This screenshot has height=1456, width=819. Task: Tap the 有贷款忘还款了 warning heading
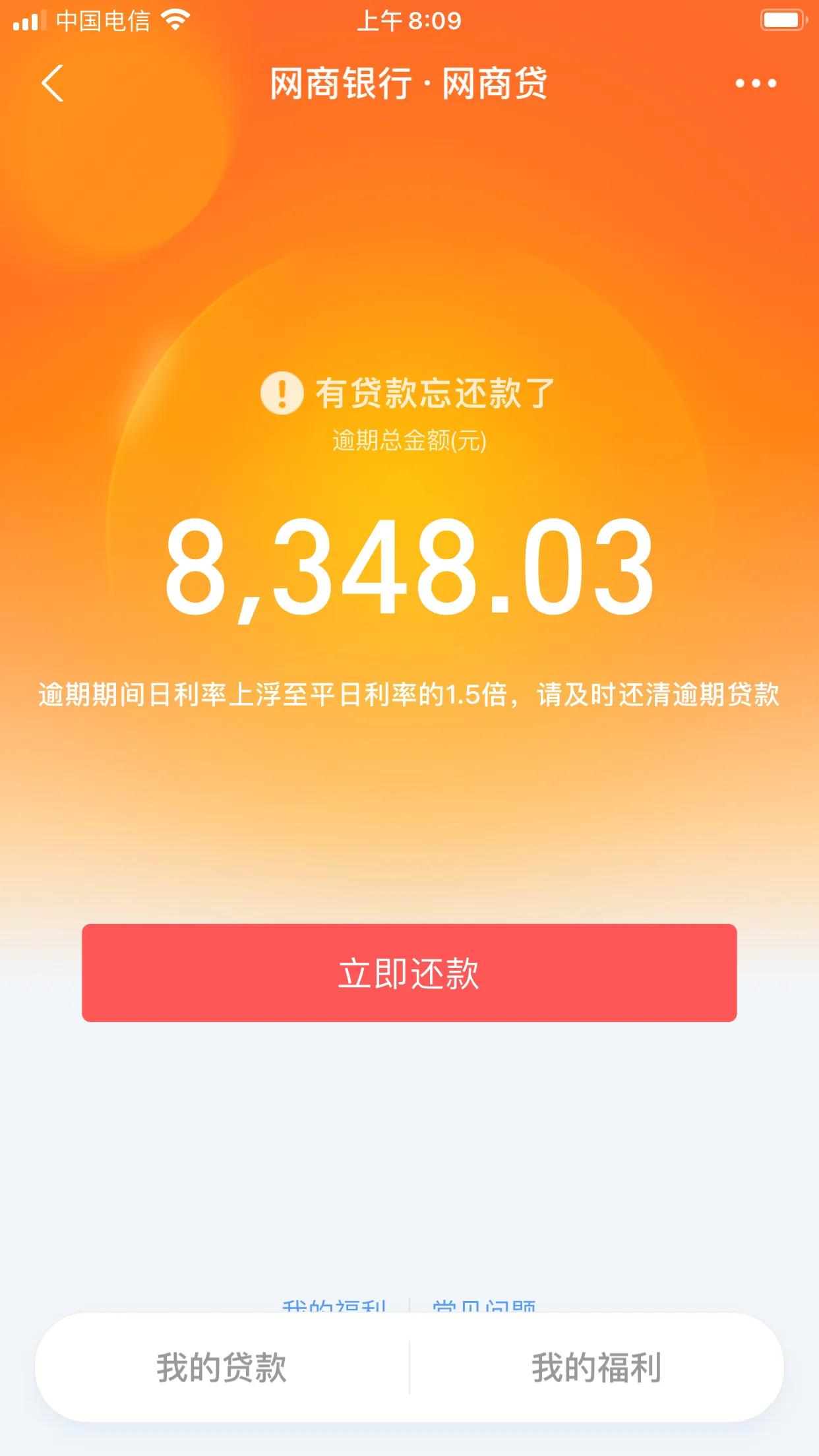tap(435, 392)
